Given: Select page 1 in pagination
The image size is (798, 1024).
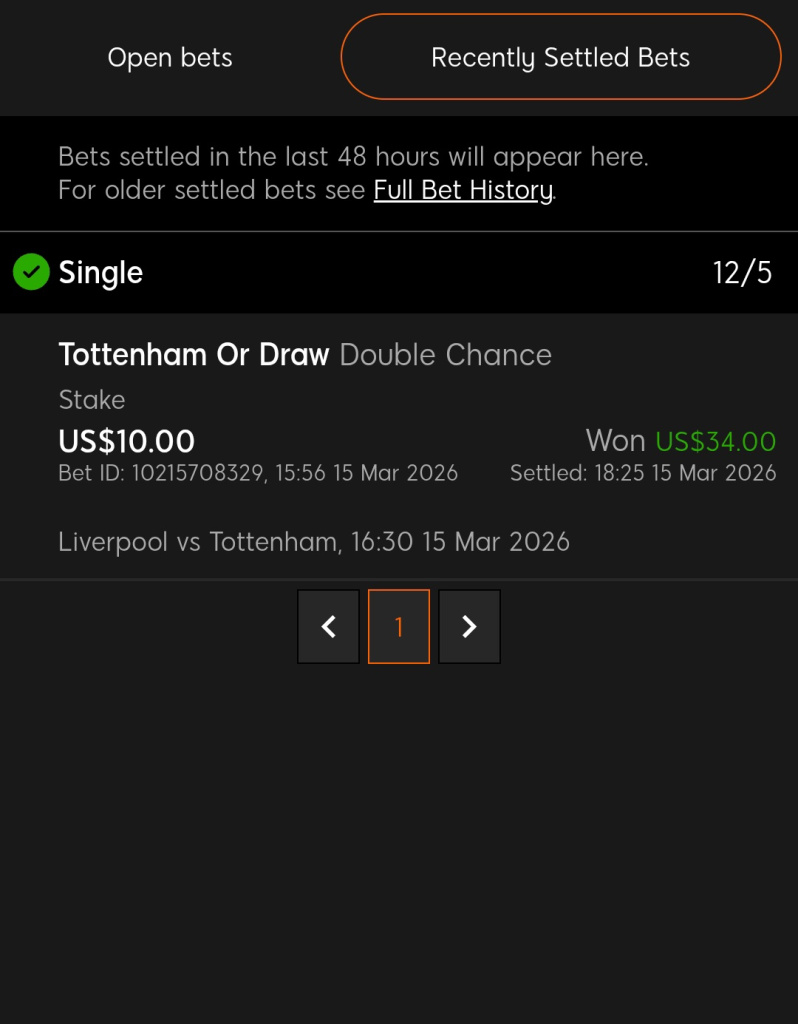Looking at the screenshot, I should (x=399, y=627).
